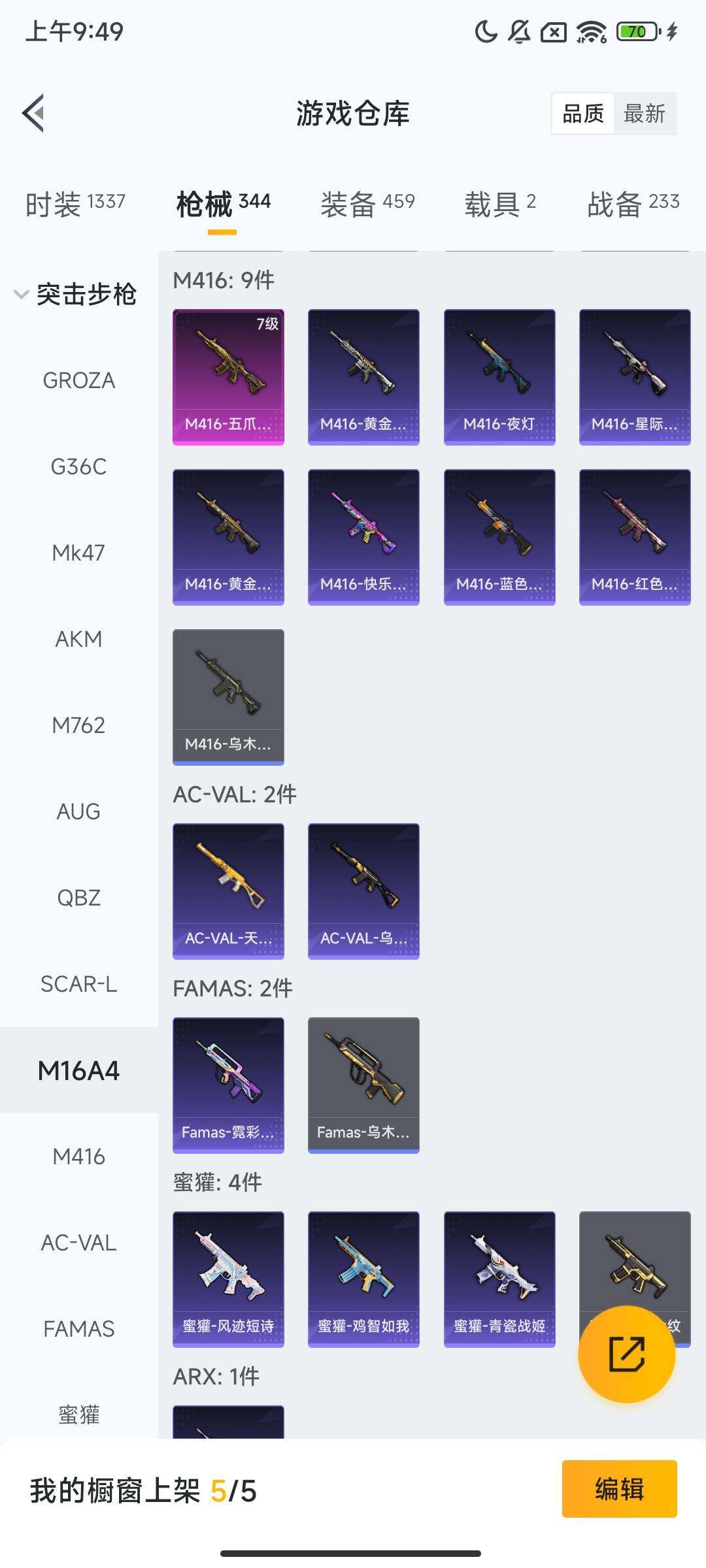Viewport: 706px width, 1568px height.
Task: Switch to the 时装 tab
Action: [75, 204]
